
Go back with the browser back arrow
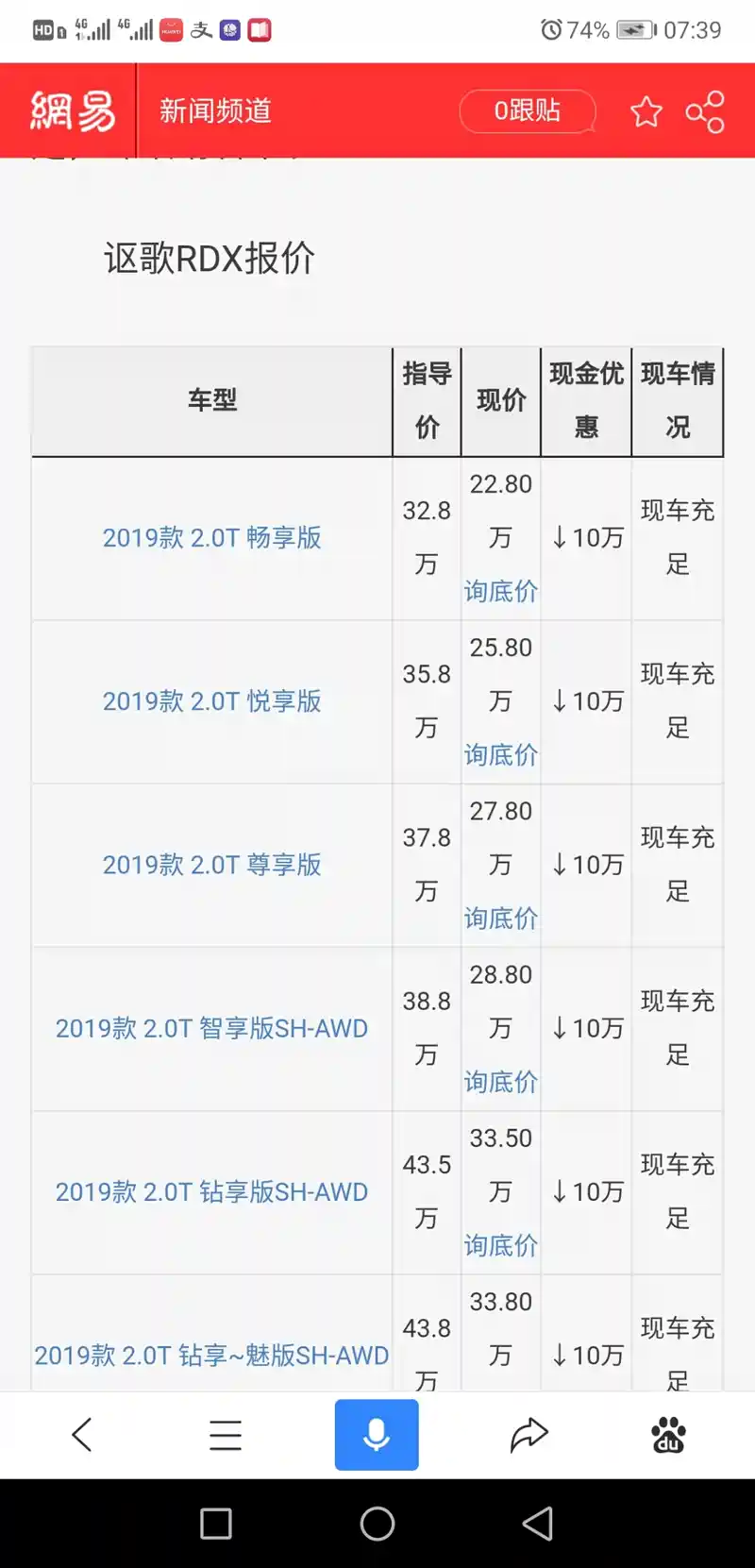(x=83, y=1435)
